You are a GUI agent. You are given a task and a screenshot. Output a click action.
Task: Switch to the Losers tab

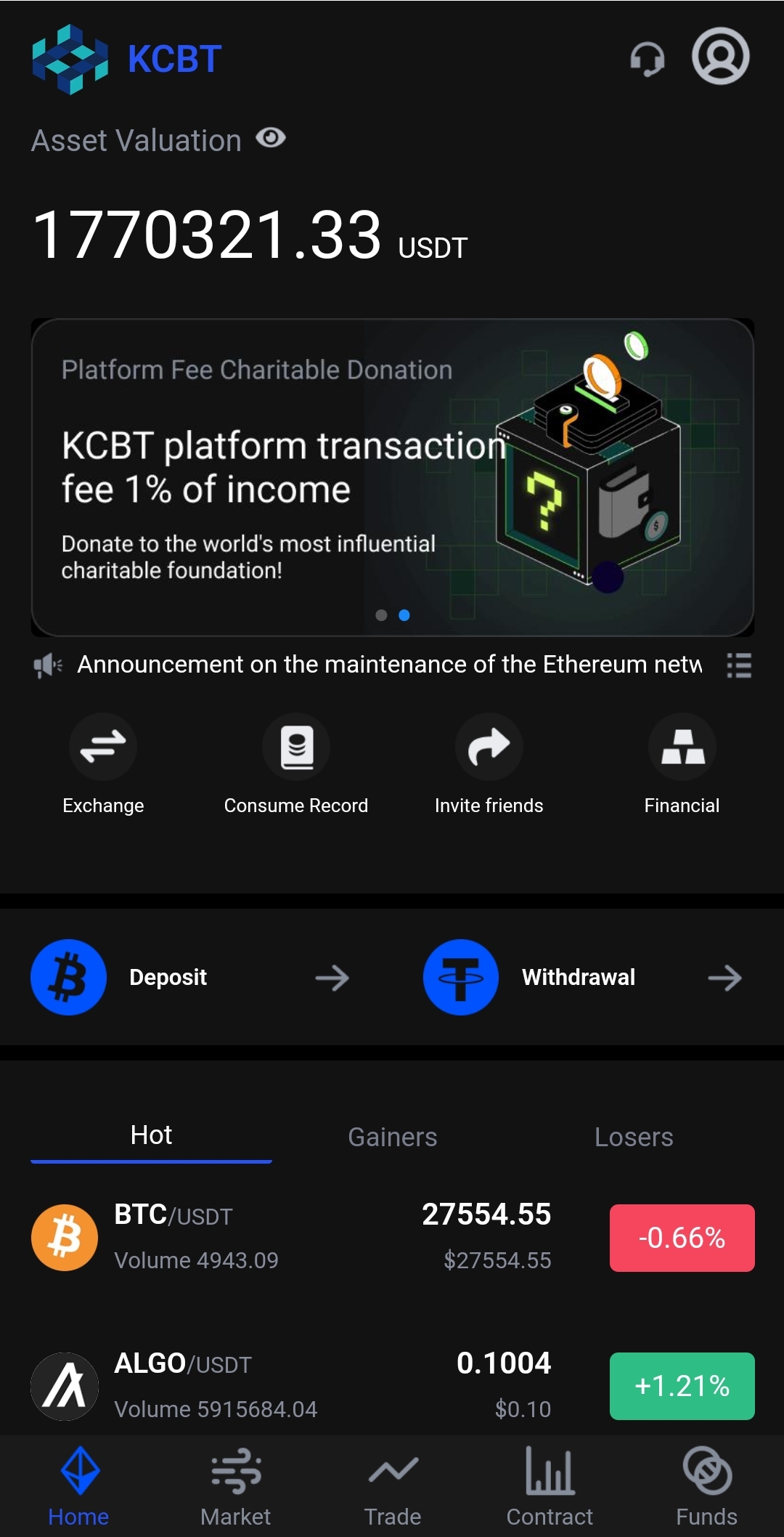(x=633, y=1137)
